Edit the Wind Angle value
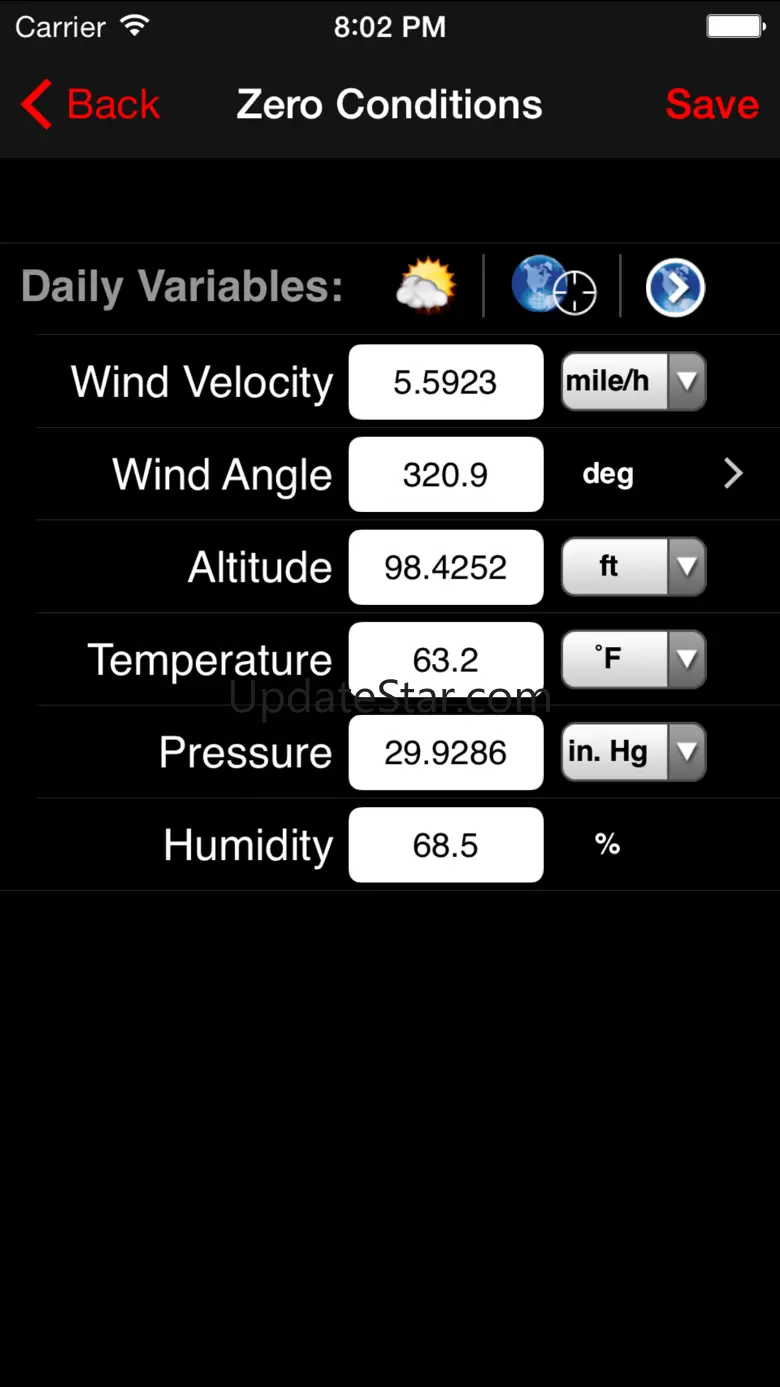 point(446,474)
